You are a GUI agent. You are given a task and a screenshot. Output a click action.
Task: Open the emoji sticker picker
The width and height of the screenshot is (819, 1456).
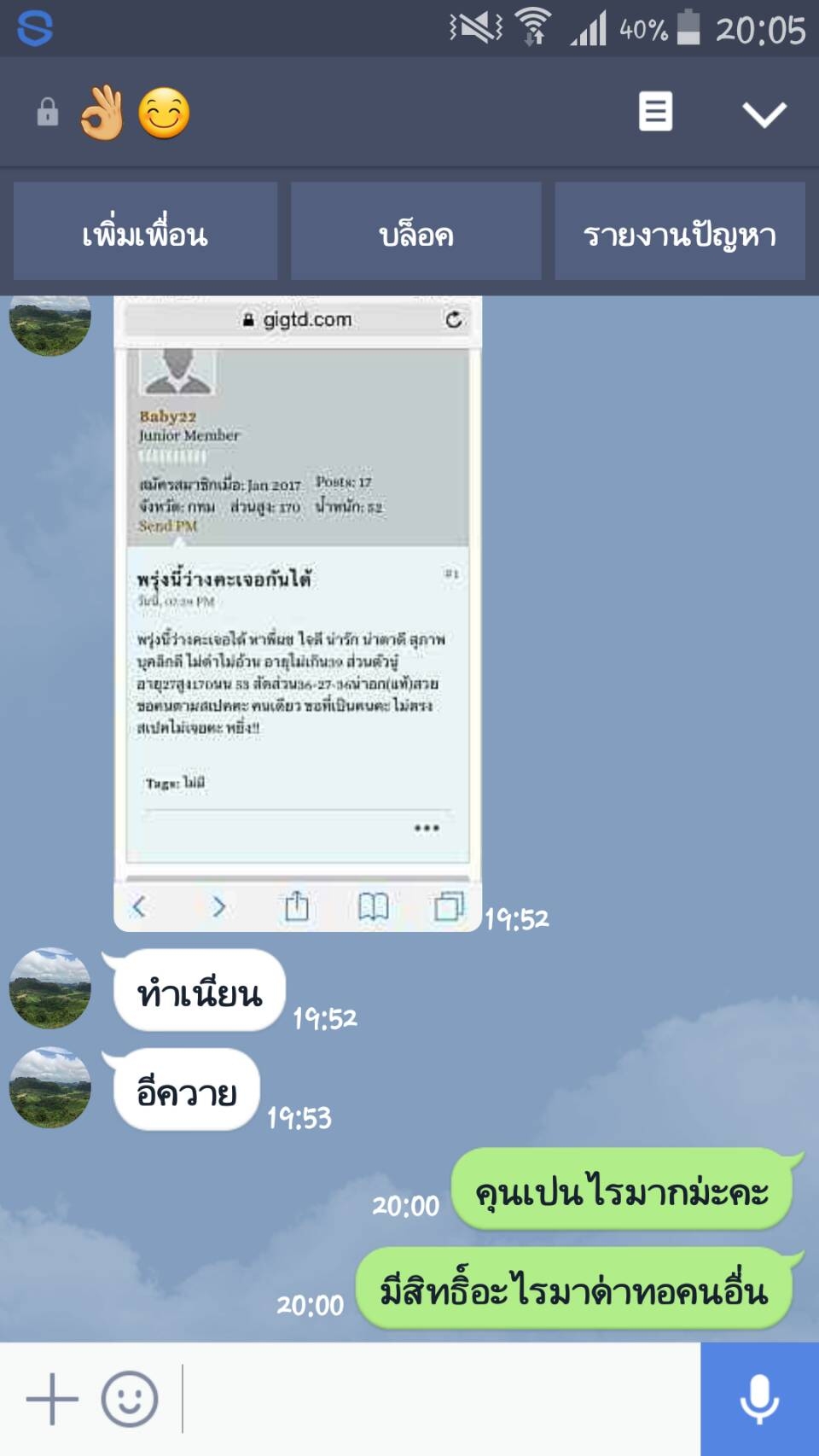tap(130, 1399)
